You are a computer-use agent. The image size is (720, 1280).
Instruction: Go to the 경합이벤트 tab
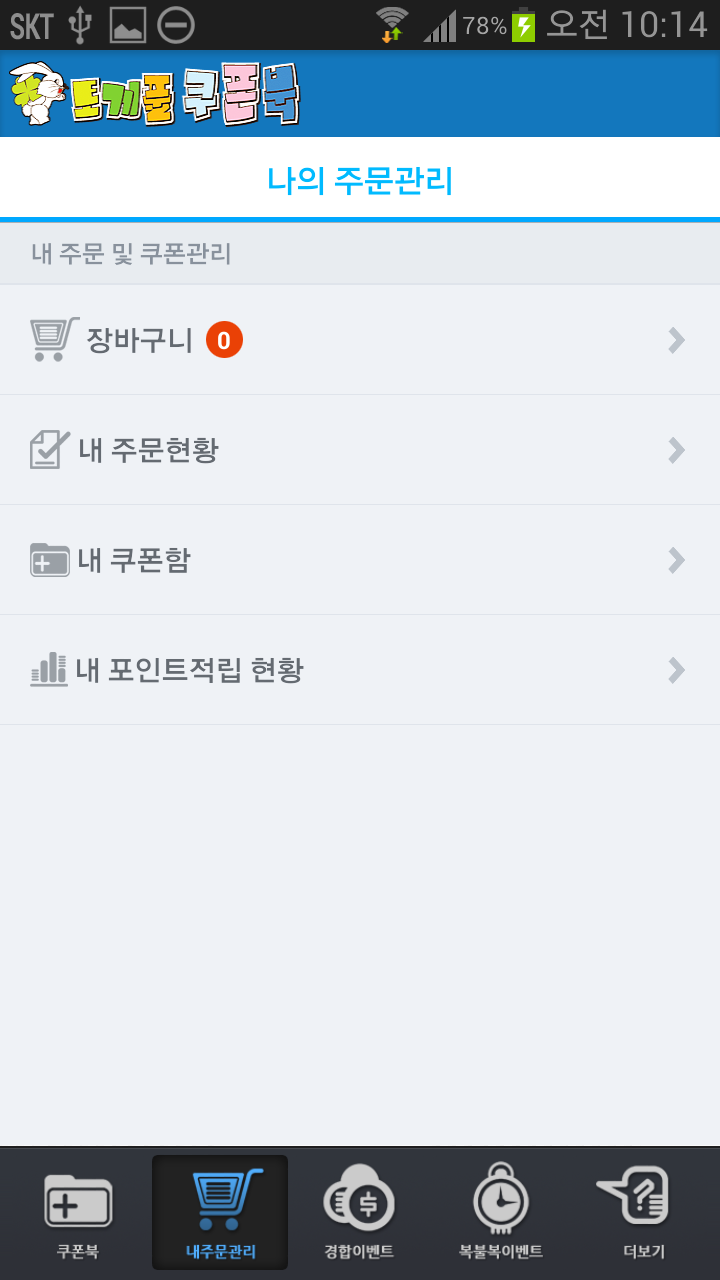coord(359,1212)
